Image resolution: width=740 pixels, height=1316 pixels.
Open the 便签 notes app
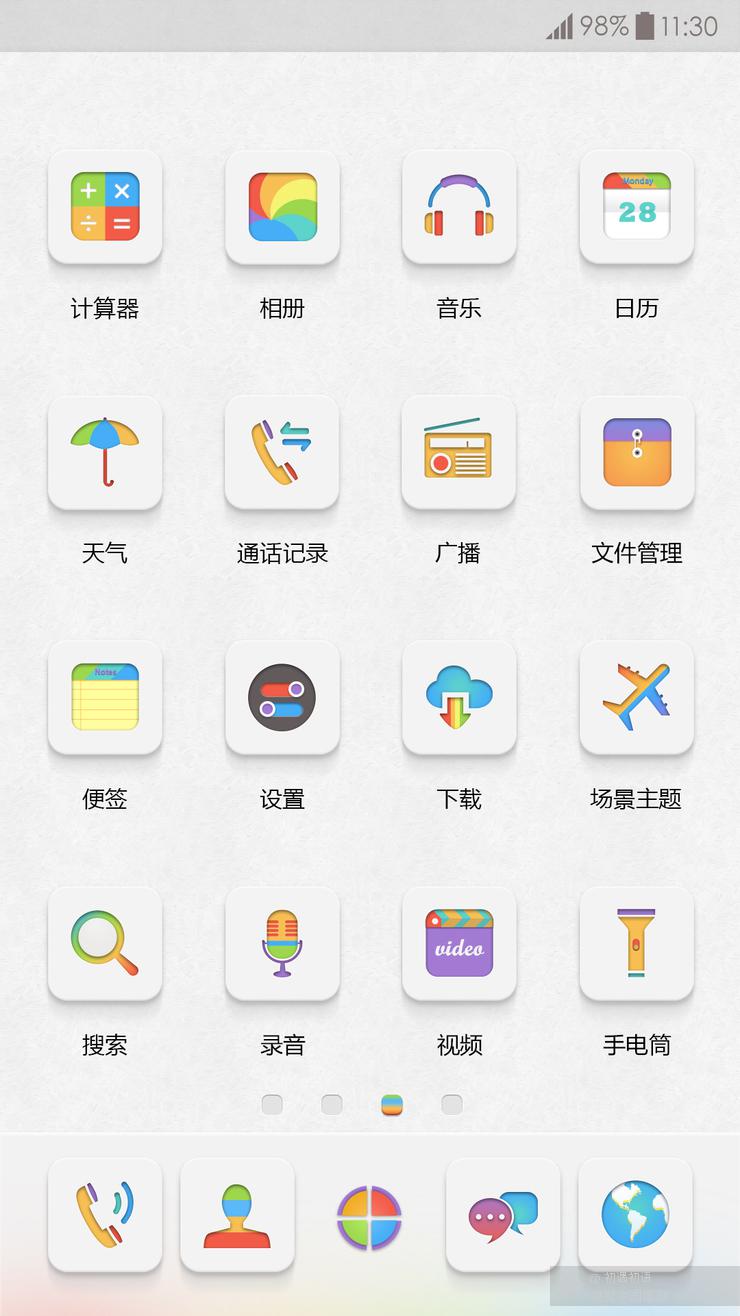point(105,697)
